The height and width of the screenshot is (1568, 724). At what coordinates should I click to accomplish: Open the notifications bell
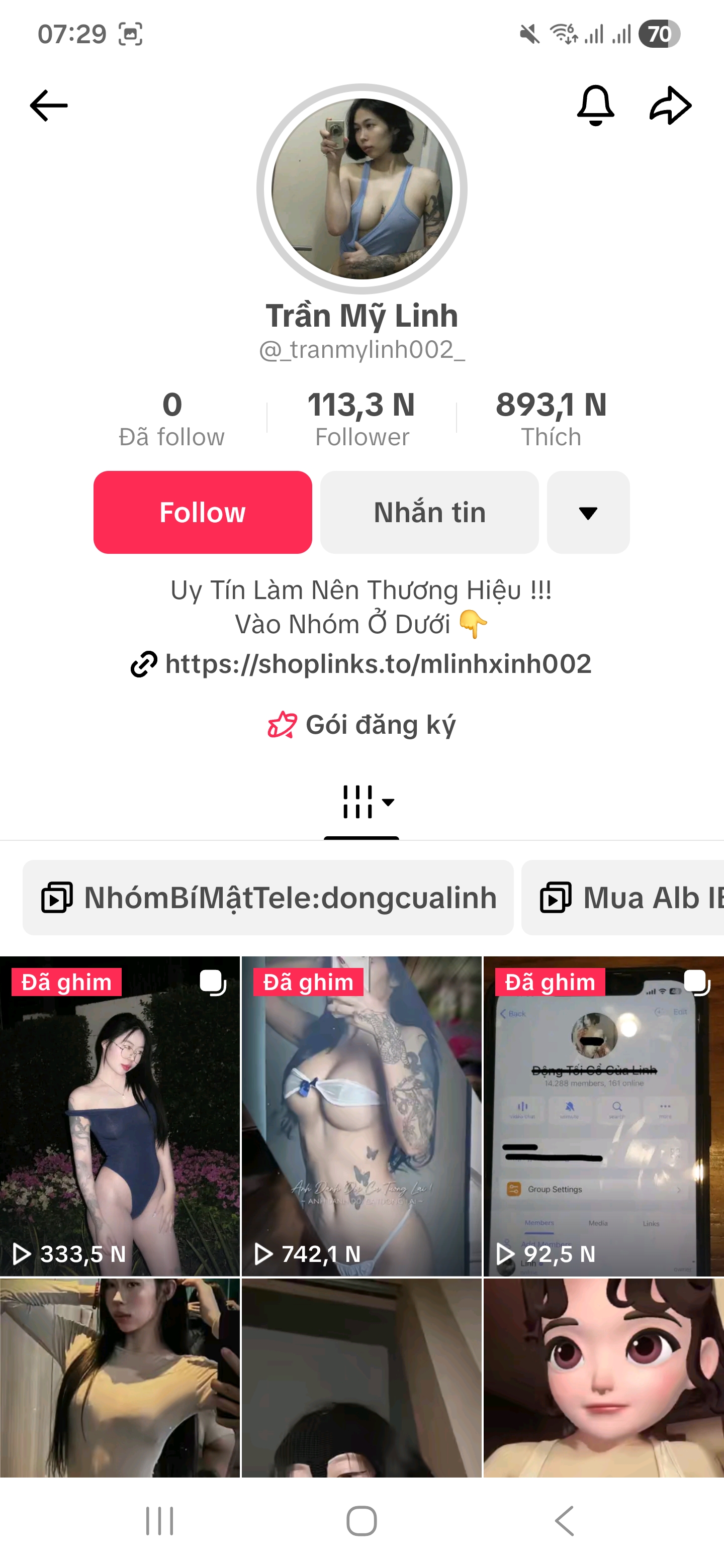point(595,106)
